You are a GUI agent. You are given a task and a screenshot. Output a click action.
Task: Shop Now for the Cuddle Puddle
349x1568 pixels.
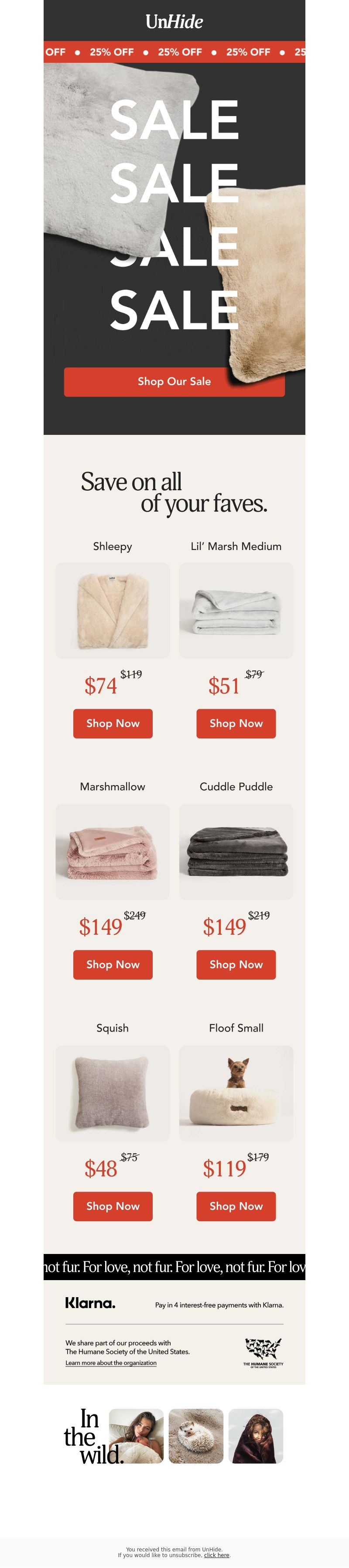pos(236,964)
